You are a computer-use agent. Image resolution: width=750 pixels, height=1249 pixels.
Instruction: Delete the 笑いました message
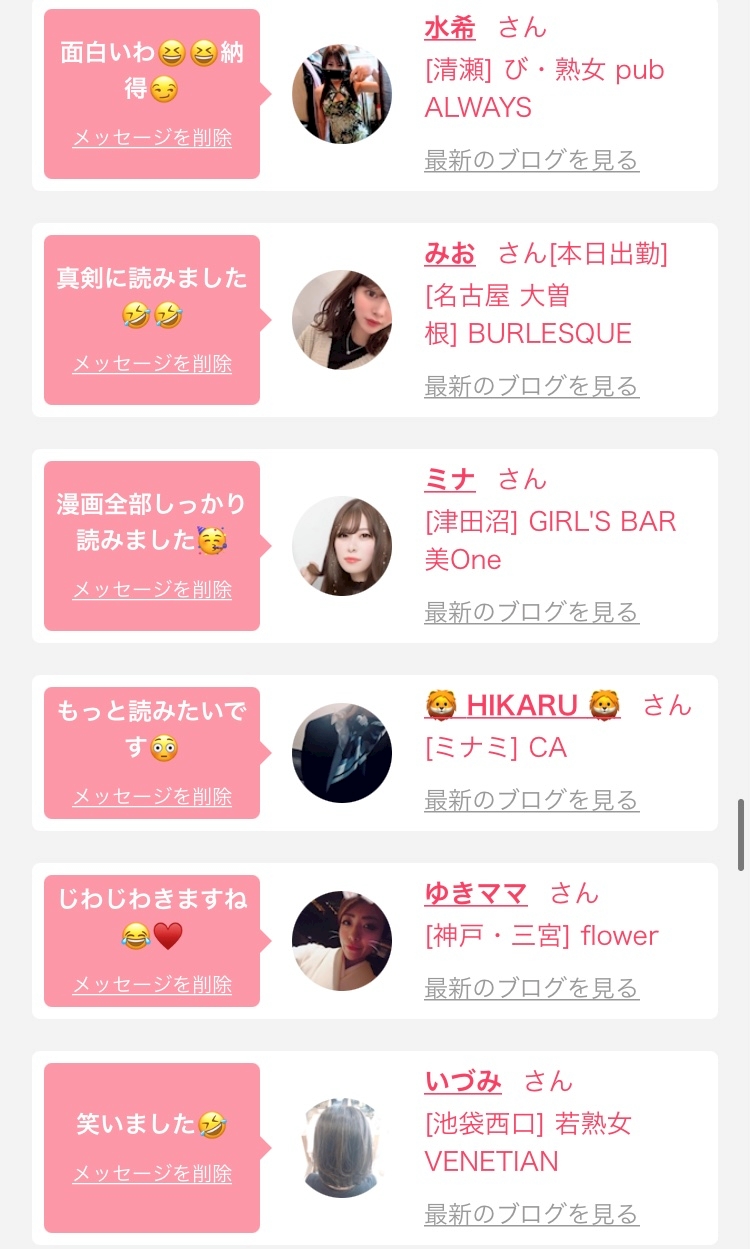(x=152, y=1174)
